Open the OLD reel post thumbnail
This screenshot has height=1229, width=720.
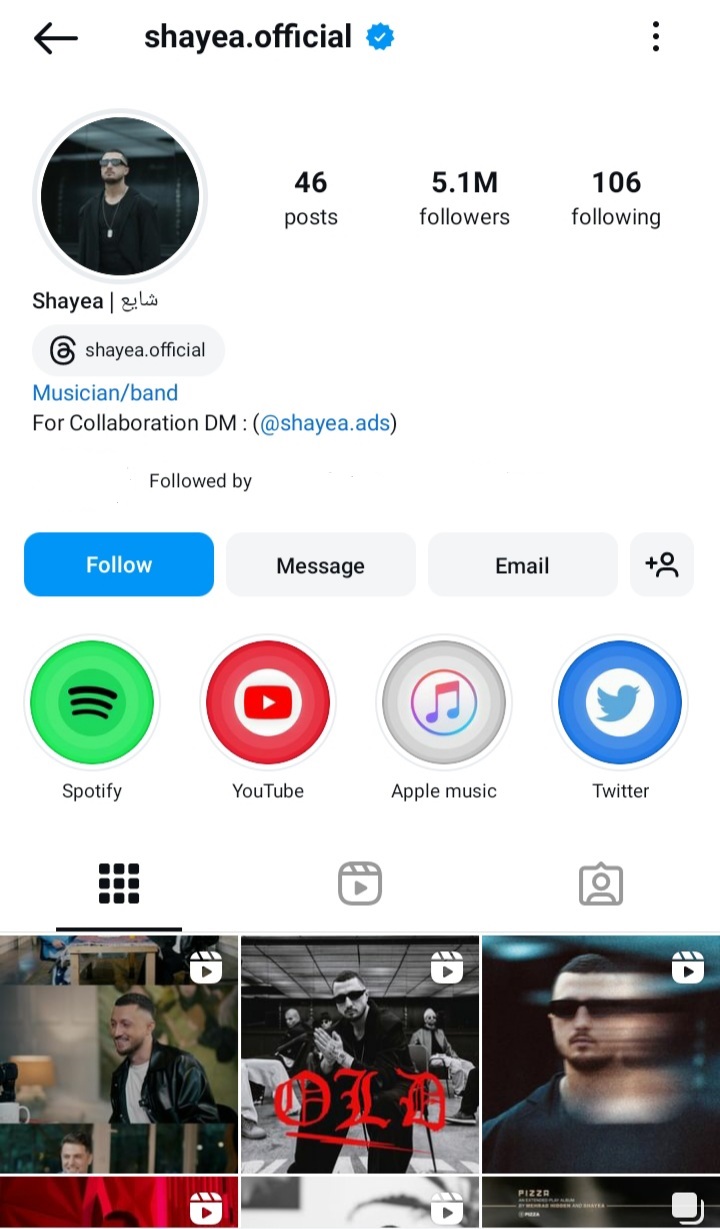click(359, 1053)
